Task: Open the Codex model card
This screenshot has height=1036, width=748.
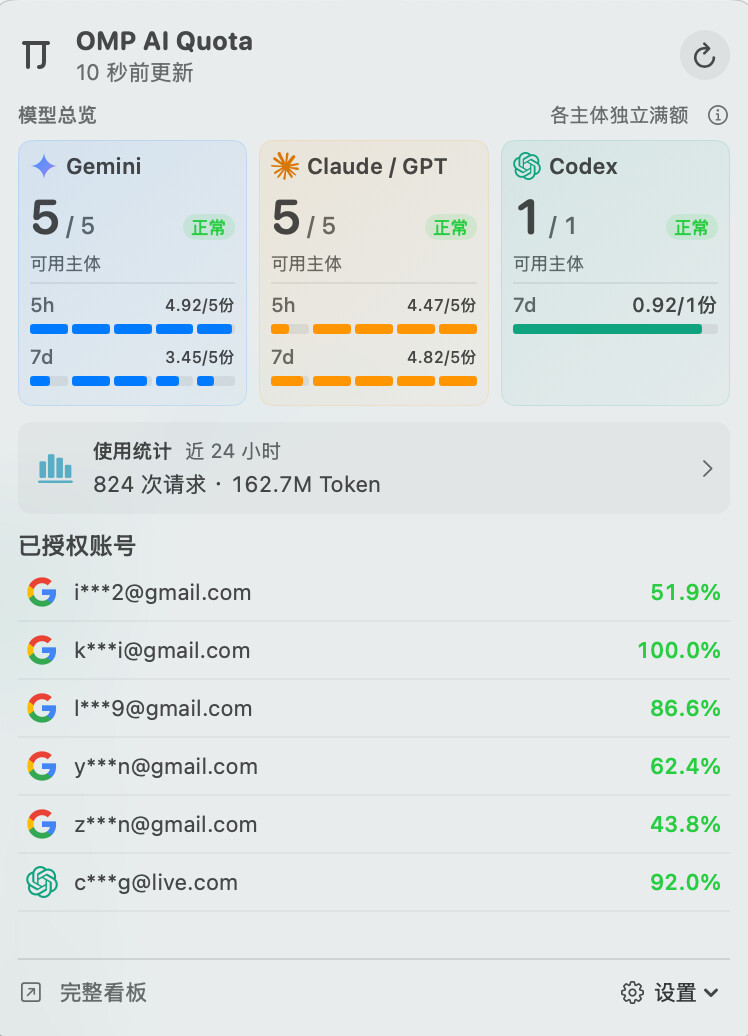Action: [615, 273]
